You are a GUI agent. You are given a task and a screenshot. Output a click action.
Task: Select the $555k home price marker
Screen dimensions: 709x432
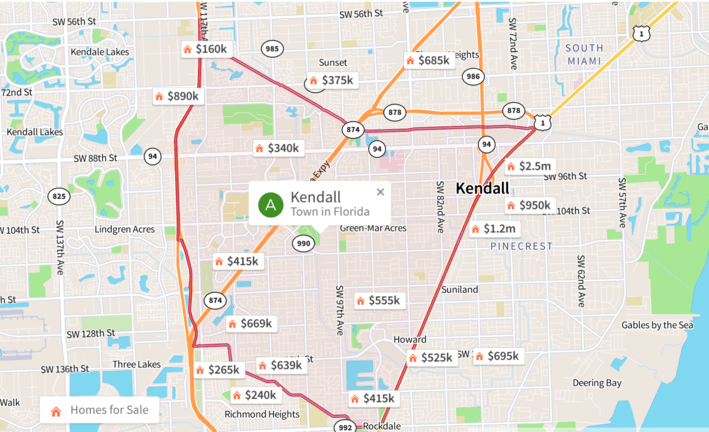pos(377,300)
